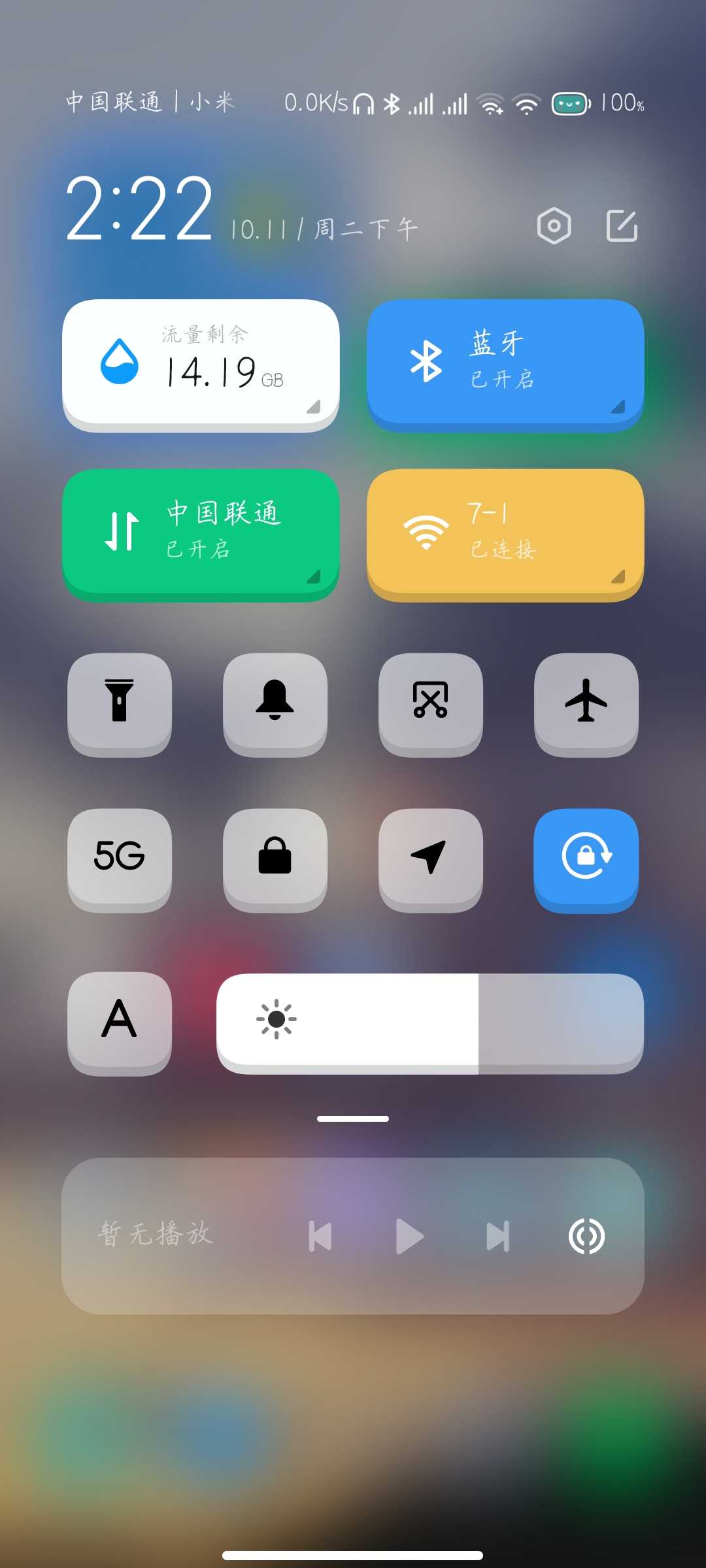
Task: Disable the rotation lock tile
Action: [586, 857]
